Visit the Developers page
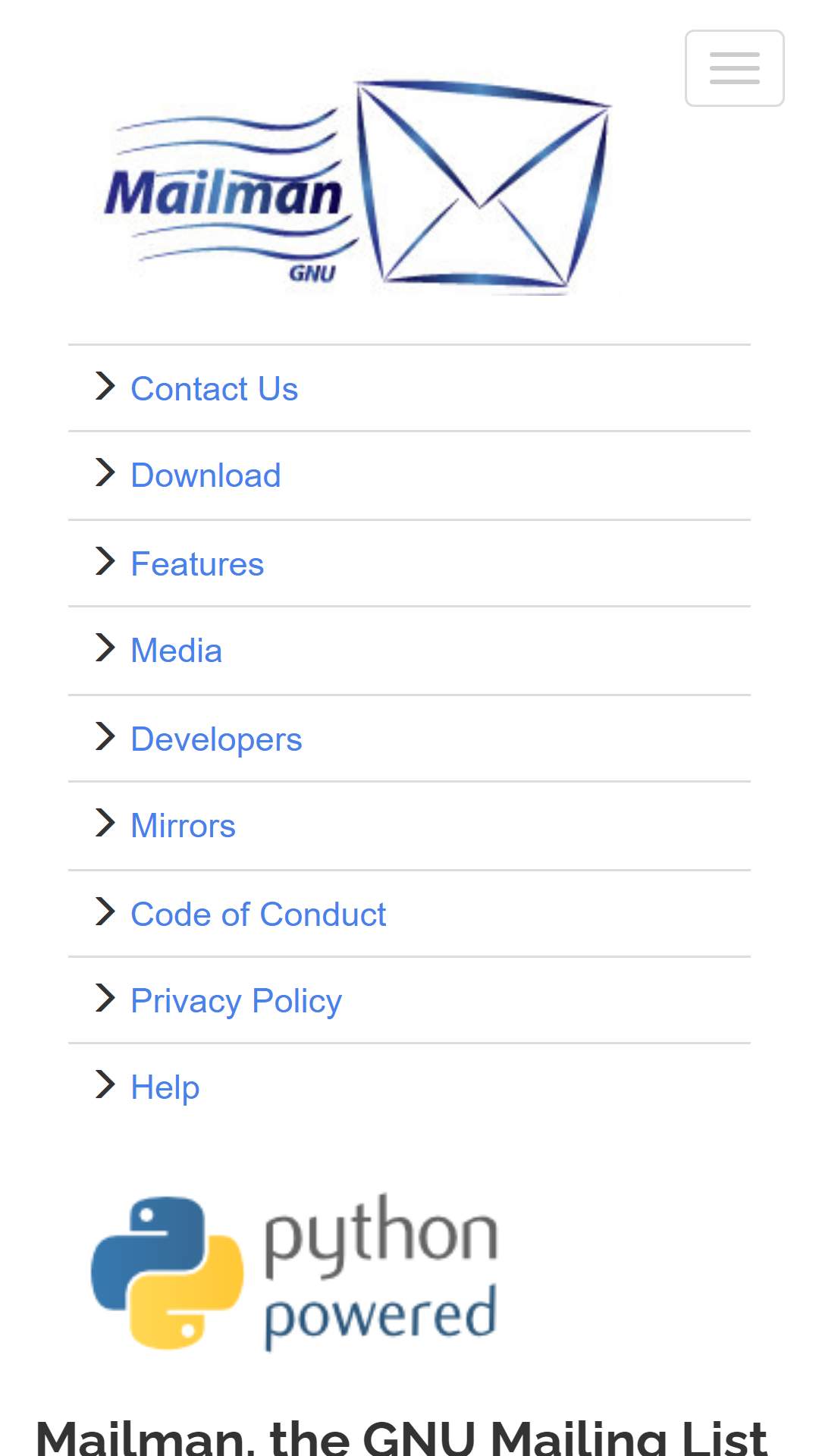This screenshot has width=819, height=1456. point(216,739)
